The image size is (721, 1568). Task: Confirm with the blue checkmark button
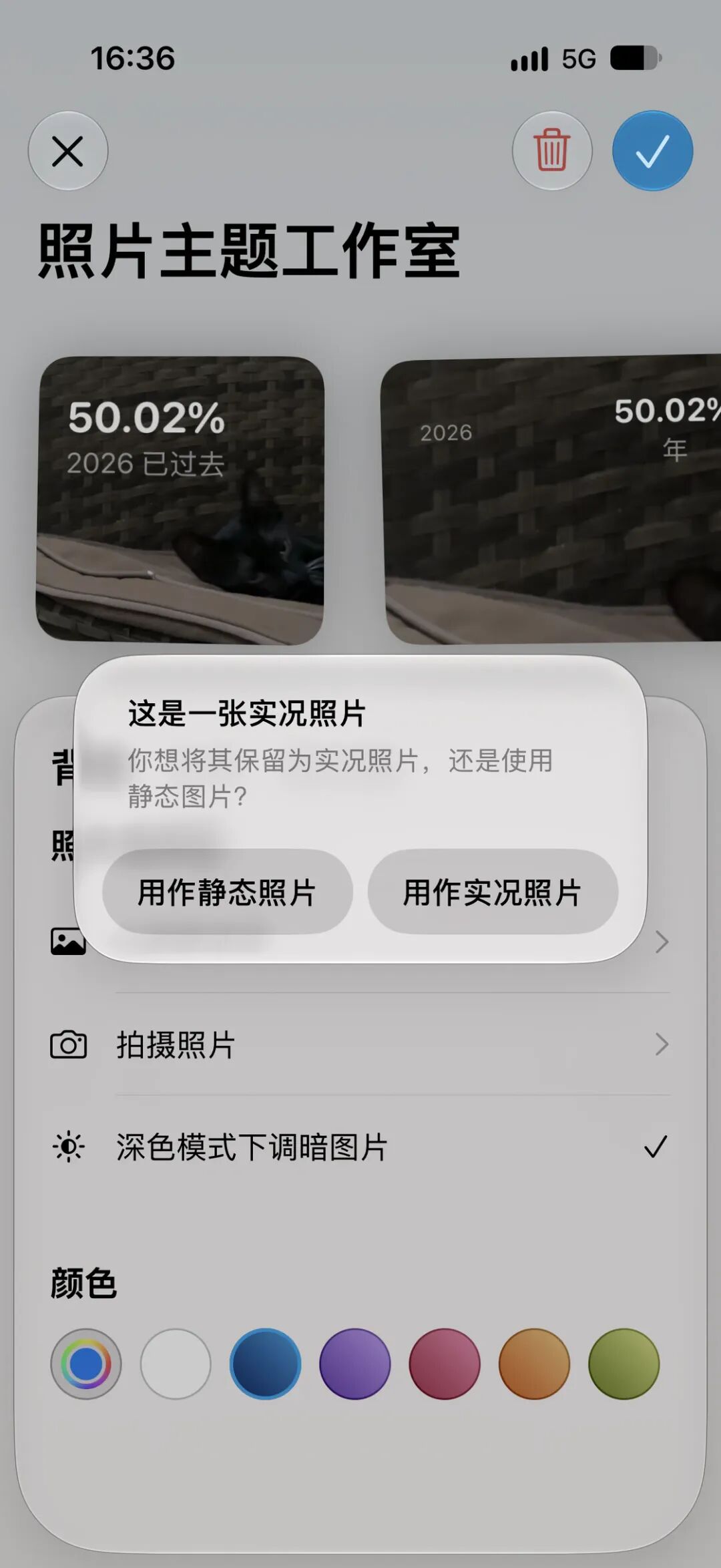(x=652, y=151)
